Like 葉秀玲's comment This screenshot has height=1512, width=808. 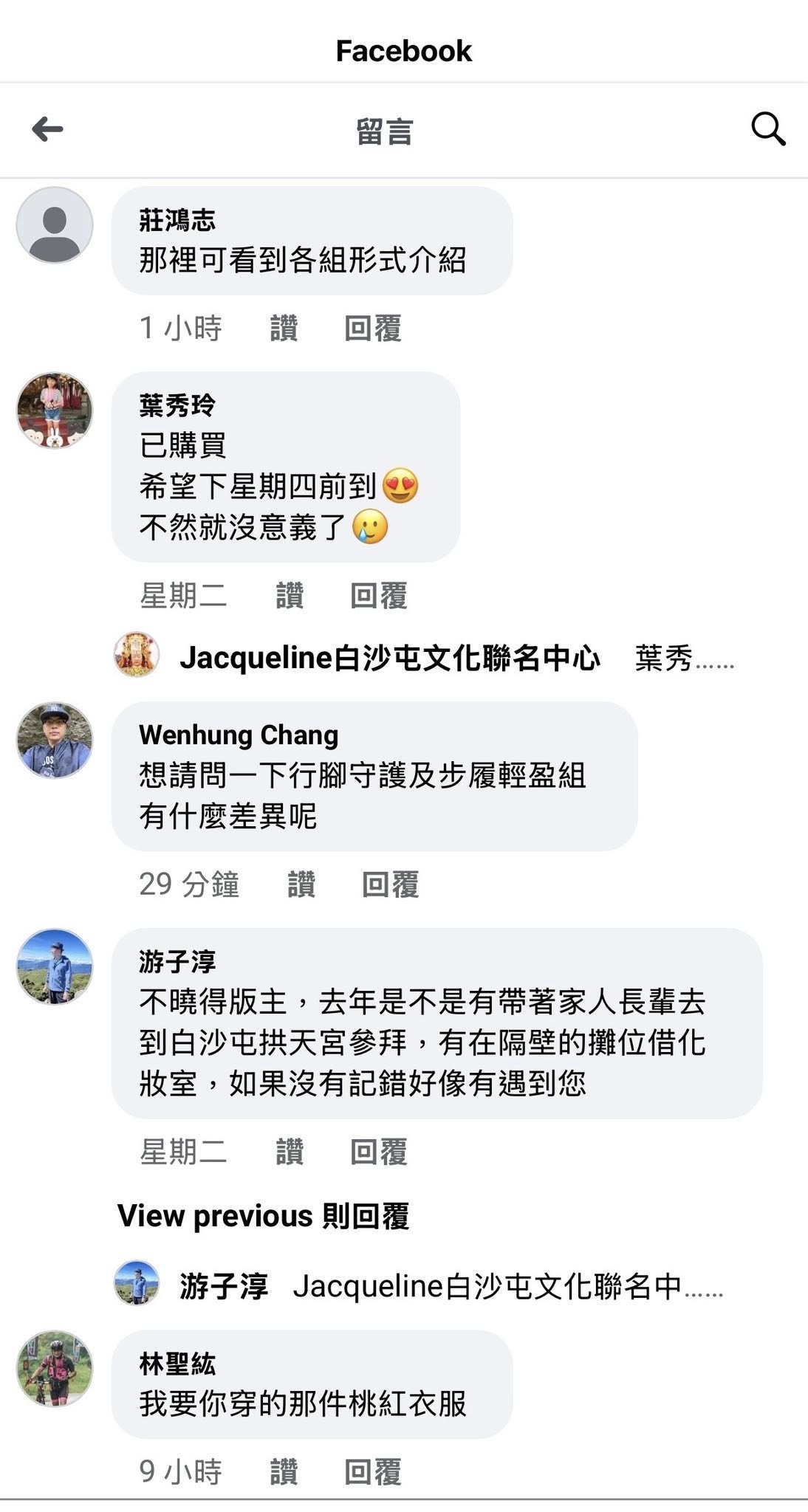pyautogui.click(x=290, y=596)
